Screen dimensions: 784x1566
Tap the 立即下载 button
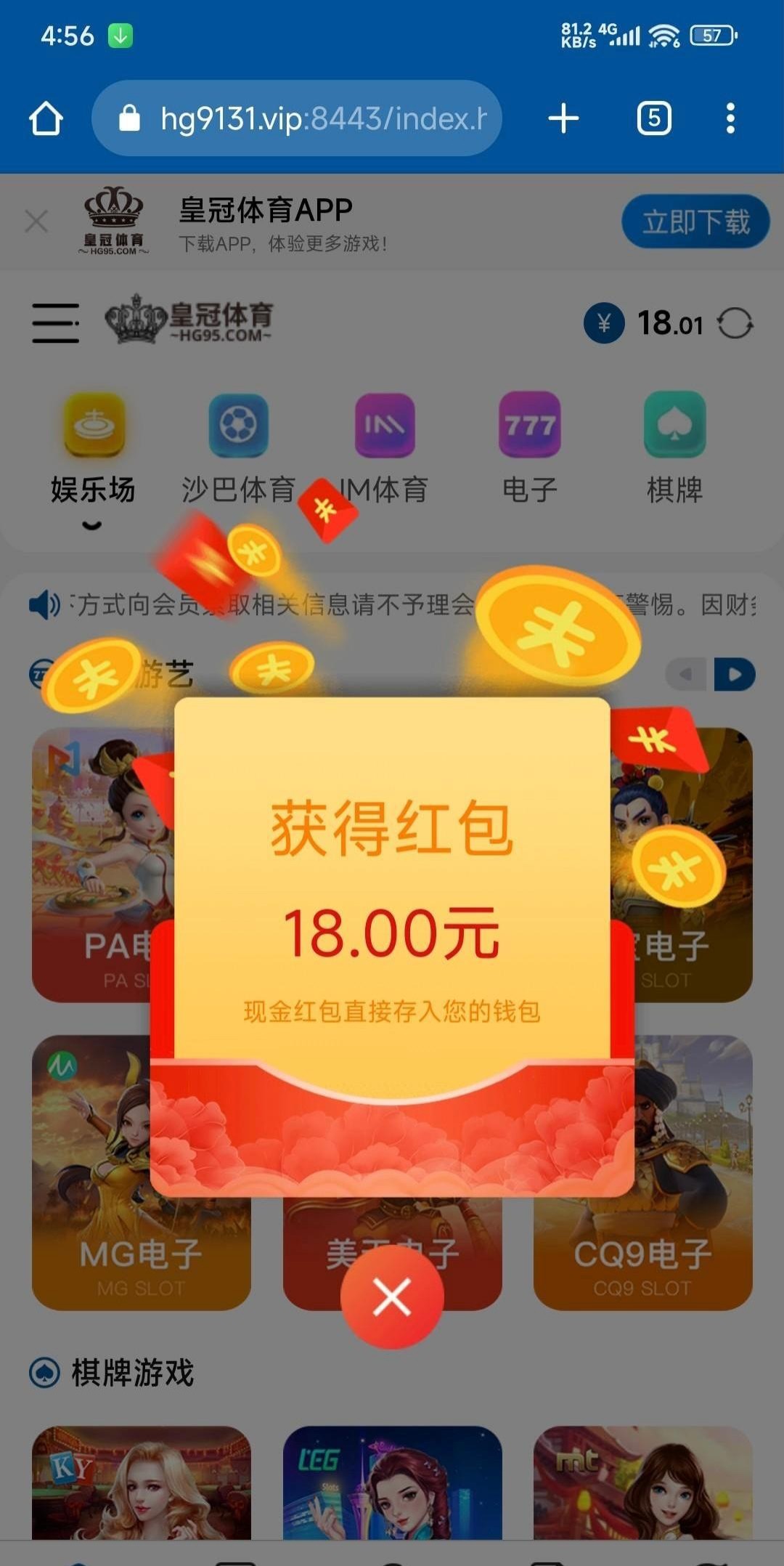[x=695, y=222]
